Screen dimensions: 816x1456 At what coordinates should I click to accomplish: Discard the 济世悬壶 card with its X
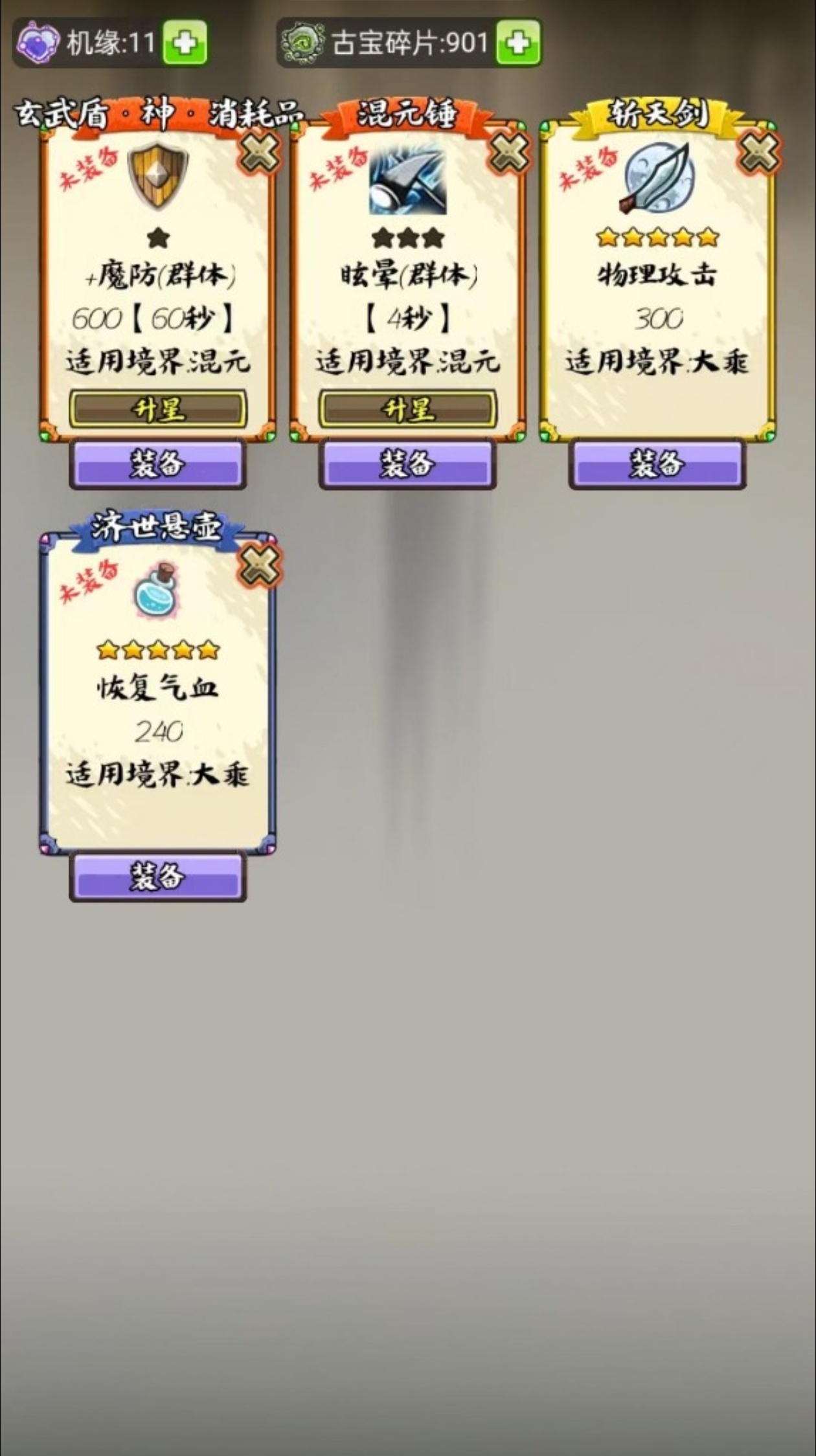260,566
